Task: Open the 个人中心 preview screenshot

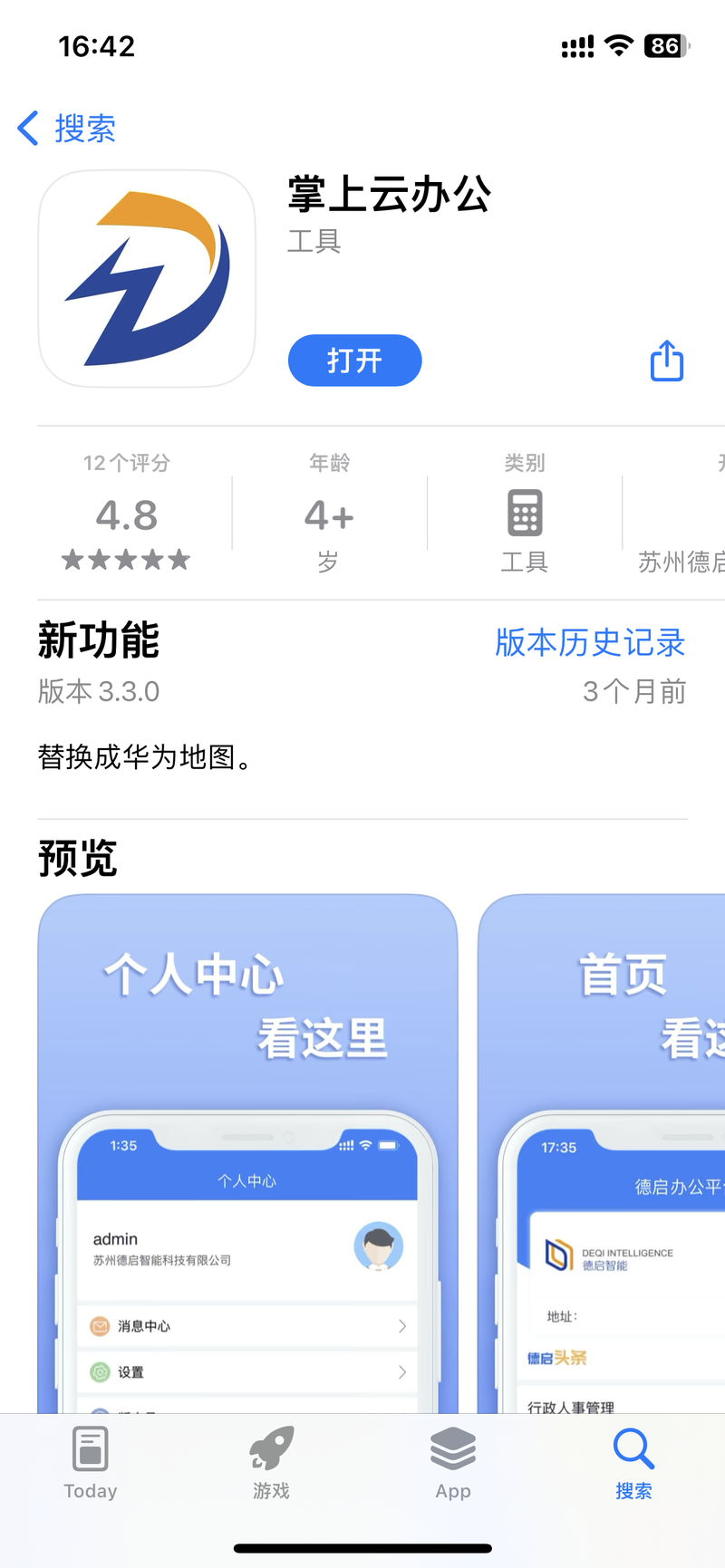Action: [247, 1152]
